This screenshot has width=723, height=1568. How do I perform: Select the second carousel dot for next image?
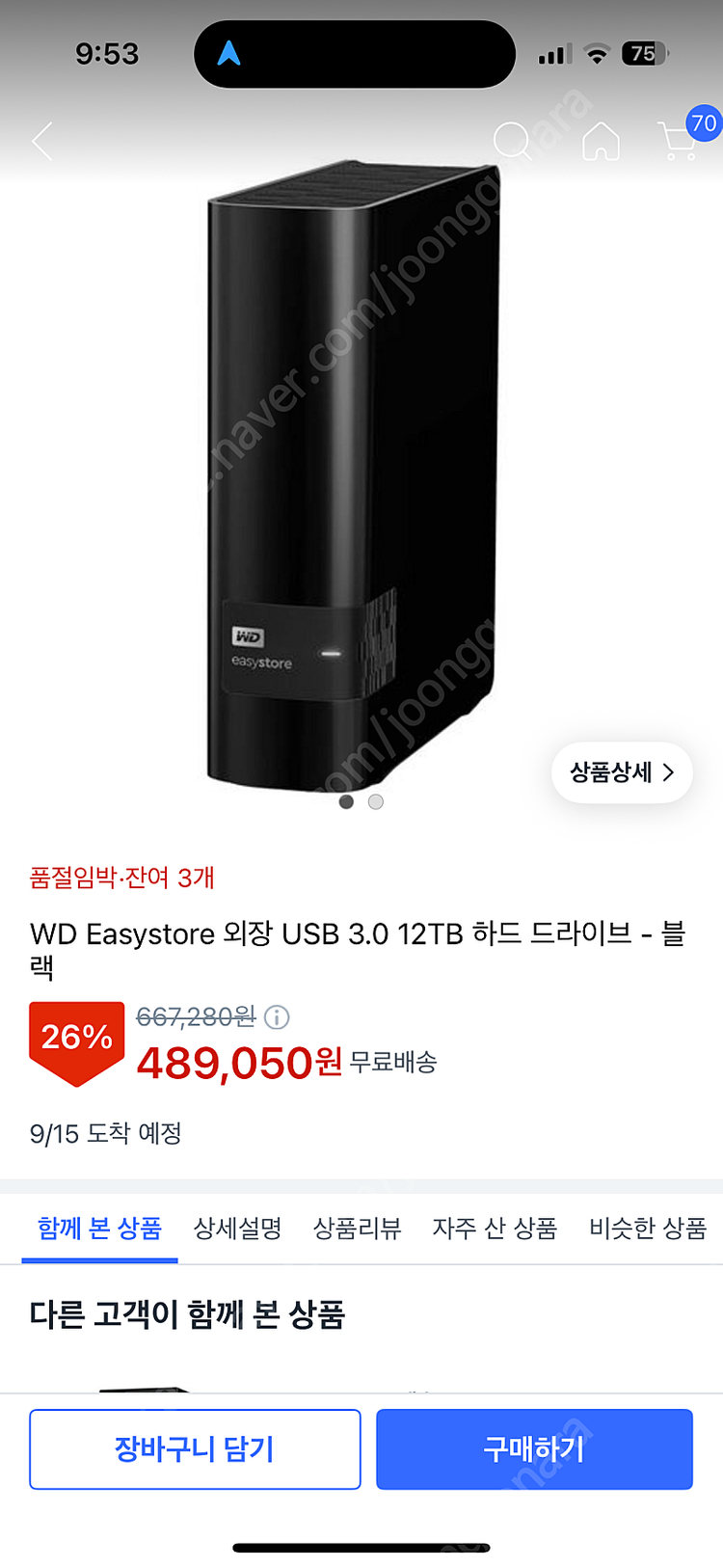376,801
